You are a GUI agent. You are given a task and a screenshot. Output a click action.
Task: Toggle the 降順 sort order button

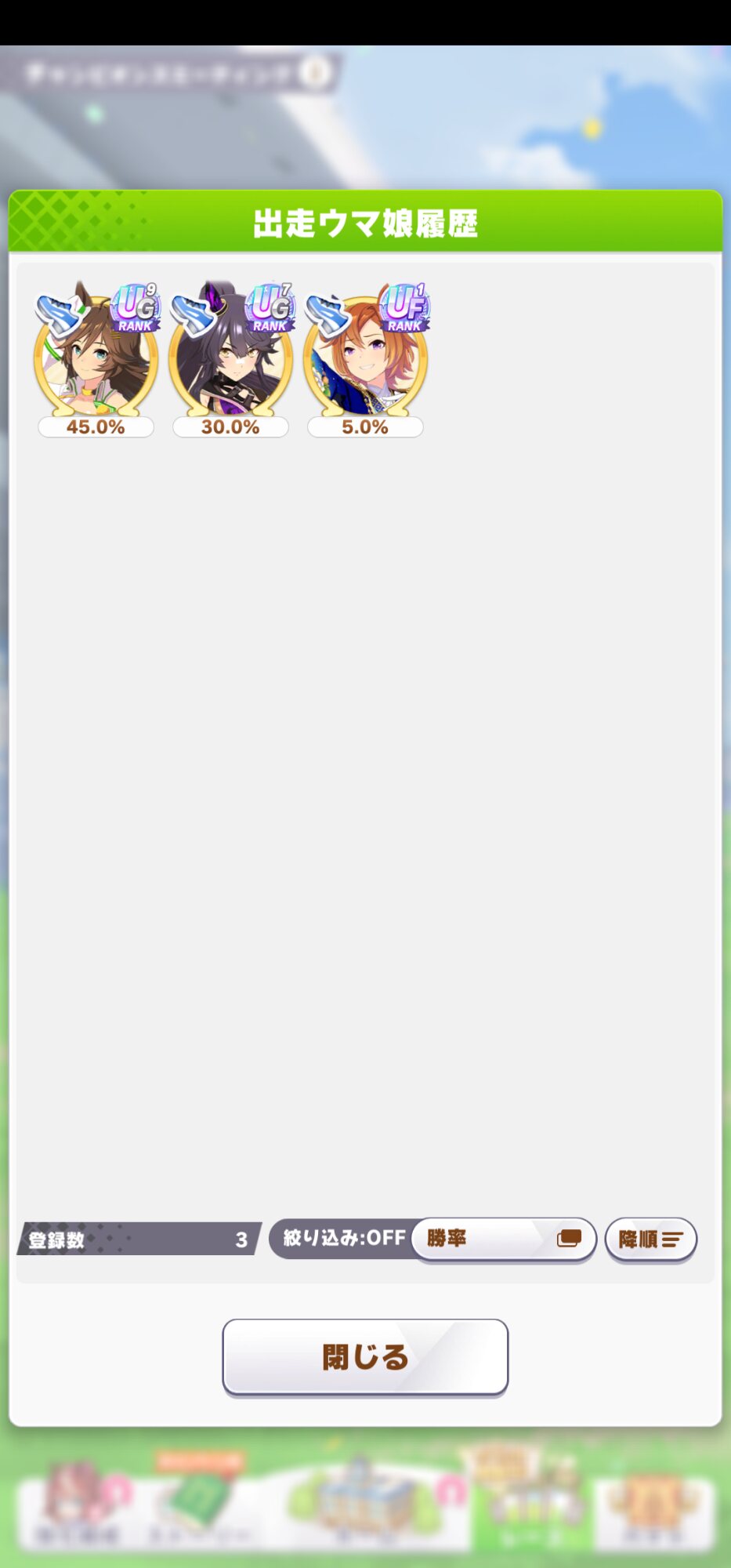[650, 1239]
